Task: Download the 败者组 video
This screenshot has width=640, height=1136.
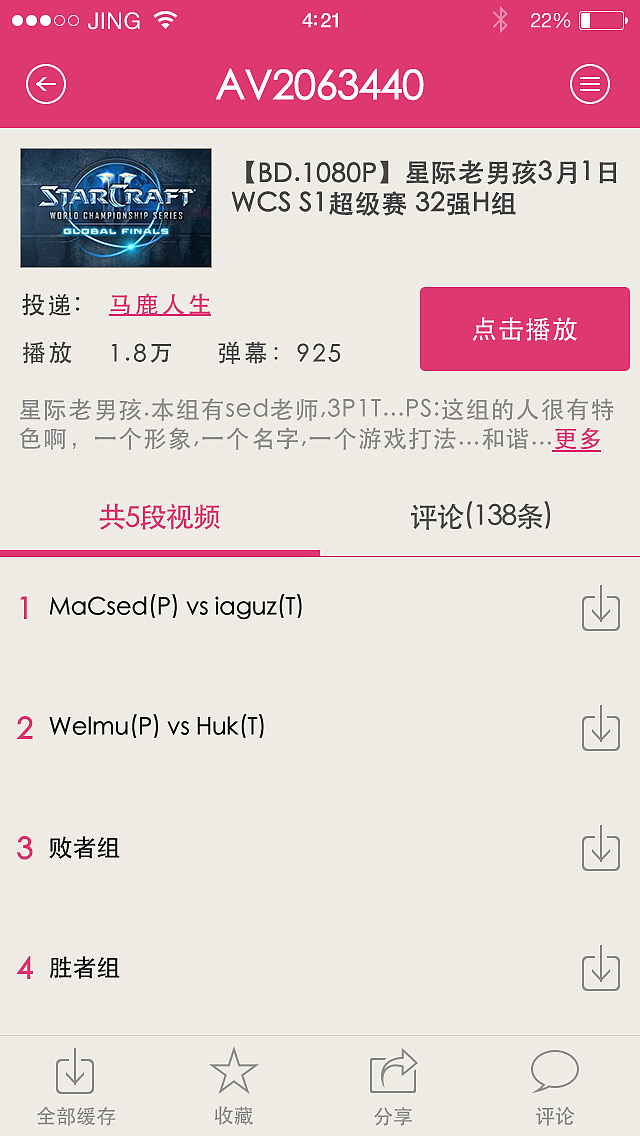Action: [x=601, y=849]
